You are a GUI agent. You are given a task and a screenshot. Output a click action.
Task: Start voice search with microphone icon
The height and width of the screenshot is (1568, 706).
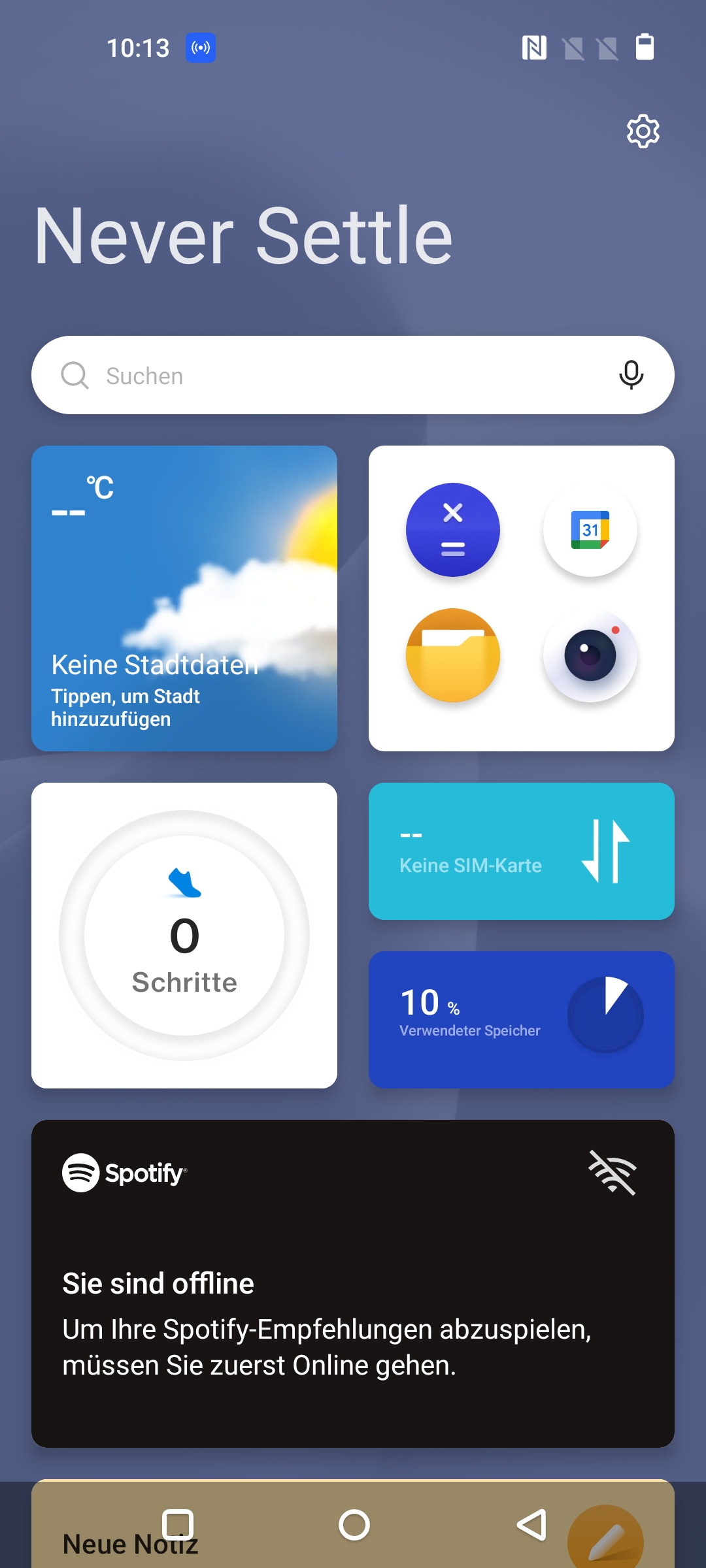coord(631,375)
